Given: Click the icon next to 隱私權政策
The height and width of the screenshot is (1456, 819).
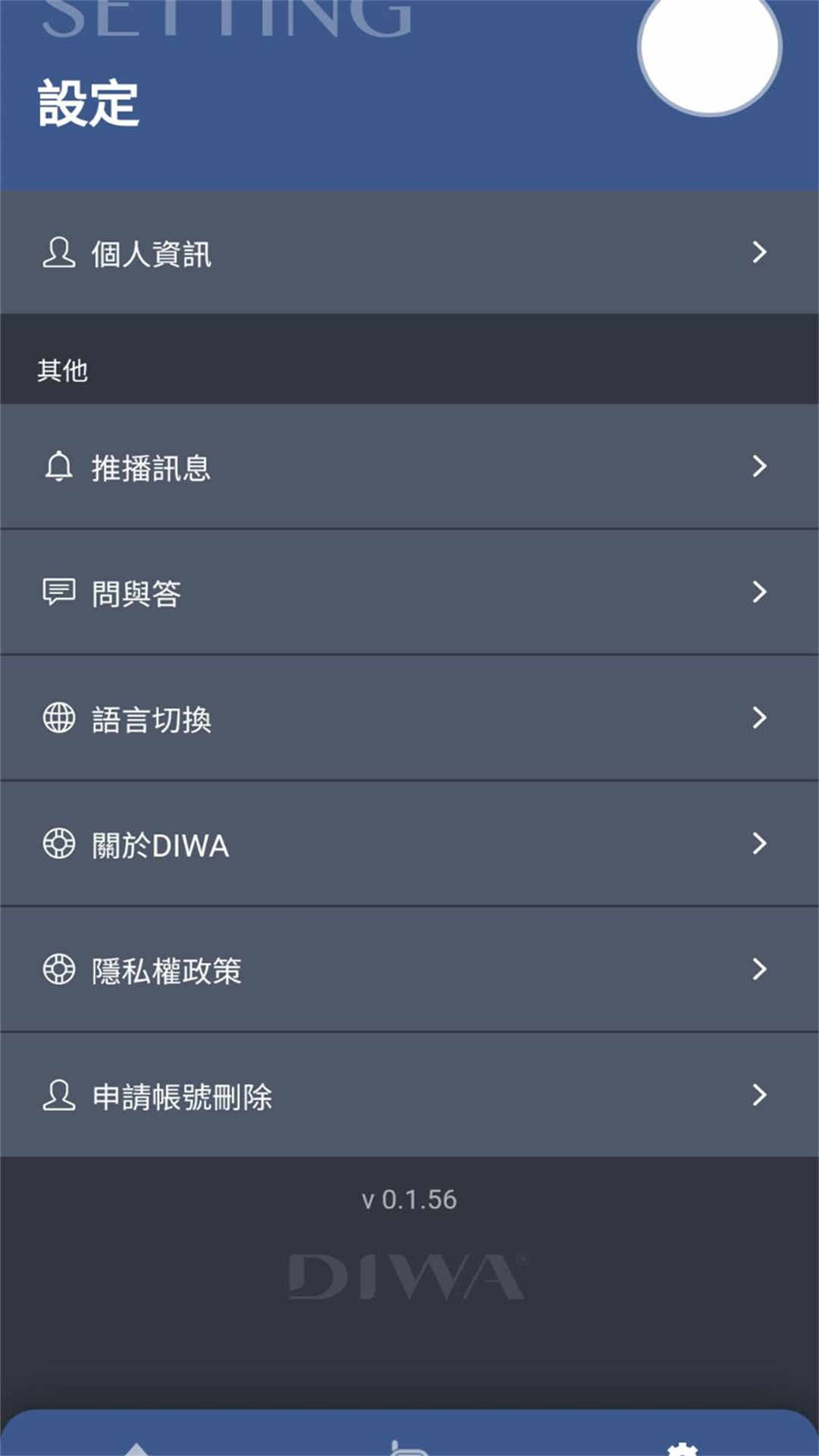Looking at the screenshot, I should [x=58, y=969].
